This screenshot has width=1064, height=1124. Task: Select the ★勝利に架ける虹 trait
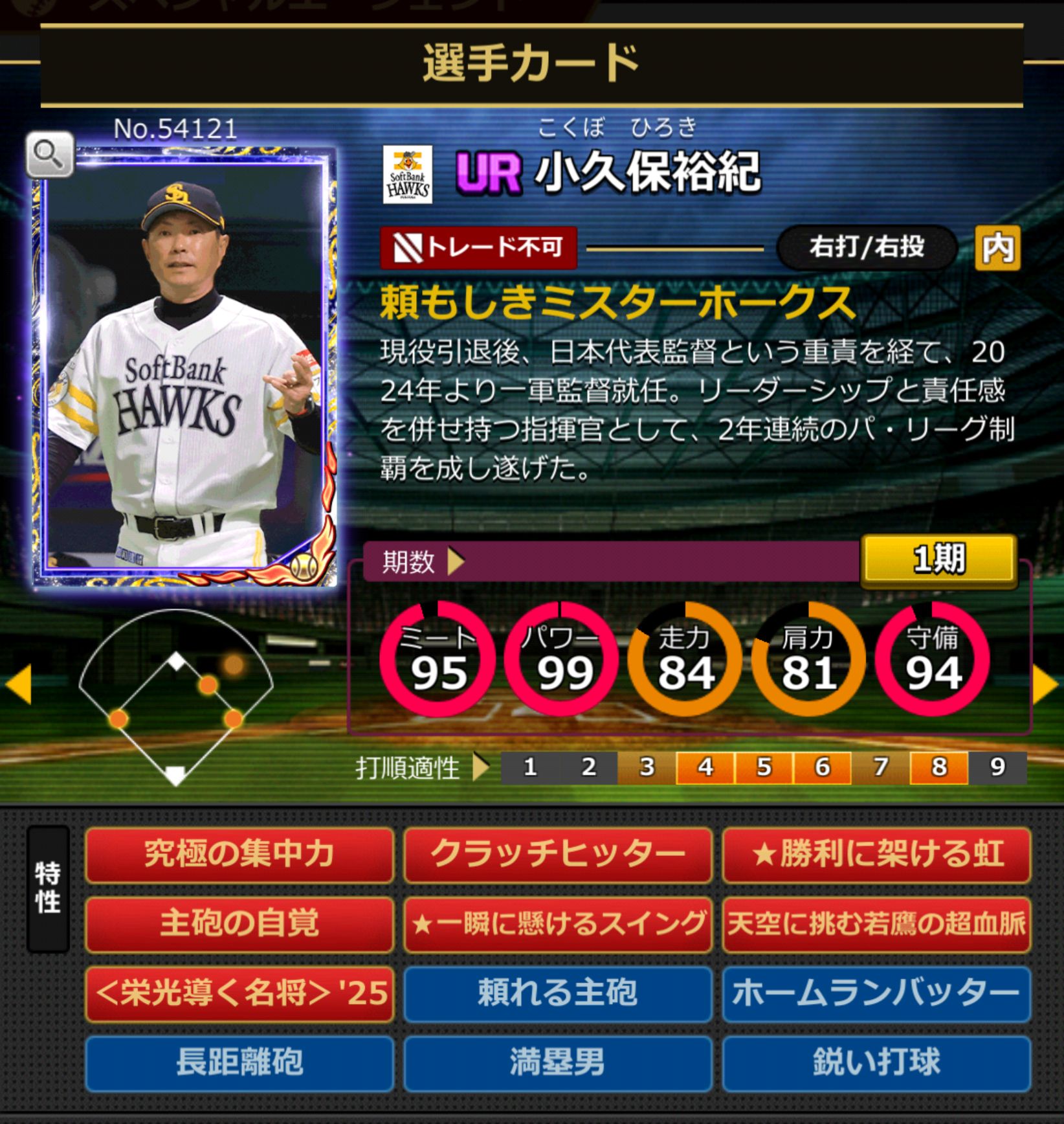(876, 854)
